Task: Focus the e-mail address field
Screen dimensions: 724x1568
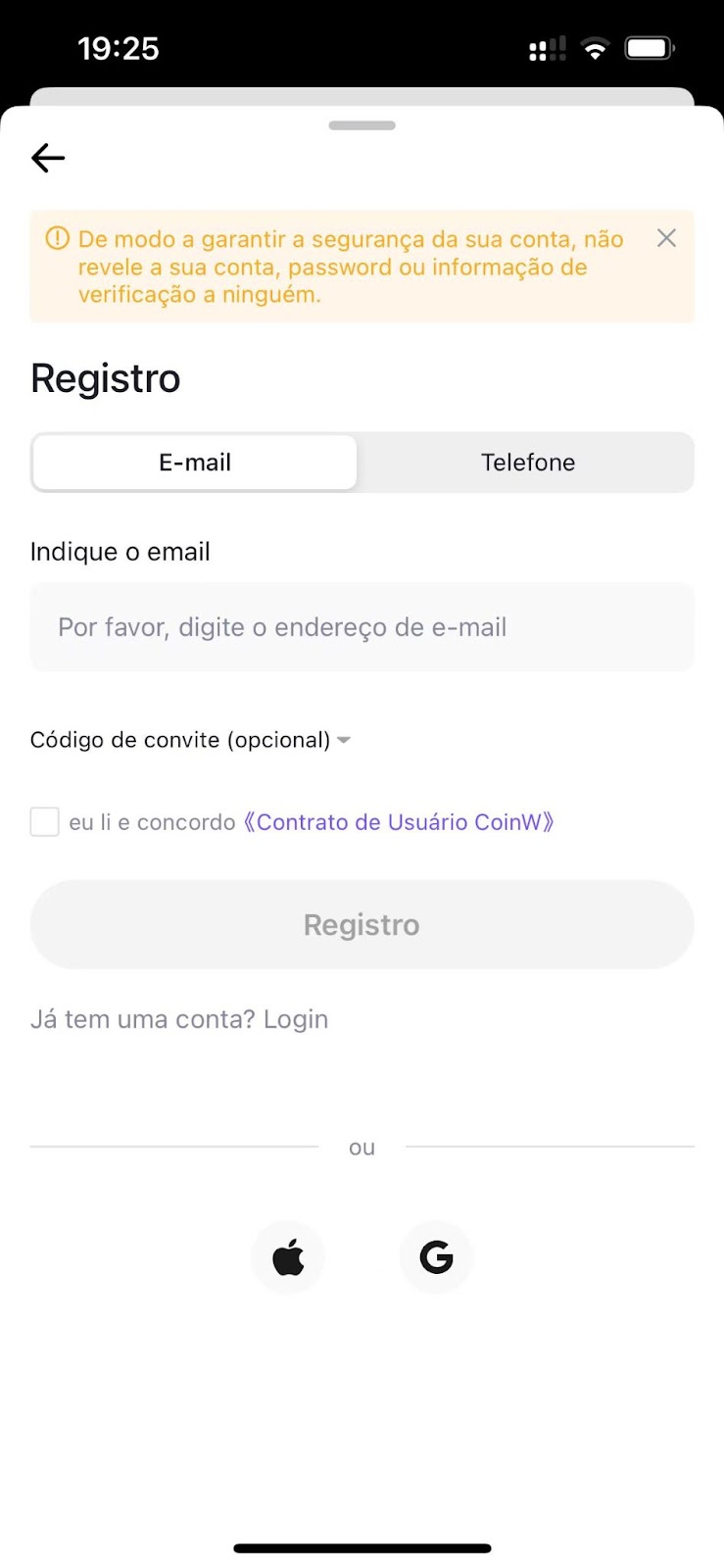Action: [362, 627]
